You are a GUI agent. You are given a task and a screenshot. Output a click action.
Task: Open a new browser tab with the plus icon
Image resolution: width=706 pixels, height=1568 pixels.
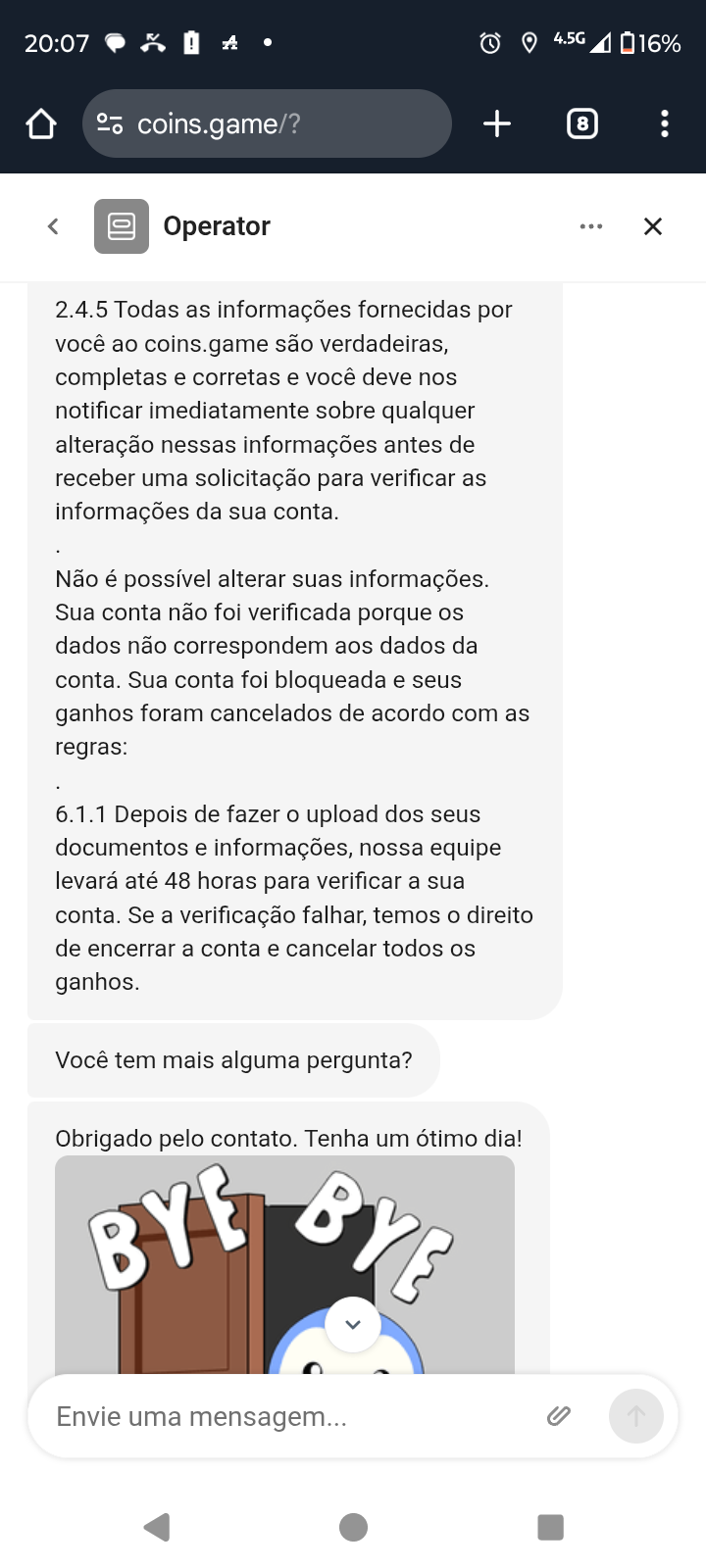[497, 123]
